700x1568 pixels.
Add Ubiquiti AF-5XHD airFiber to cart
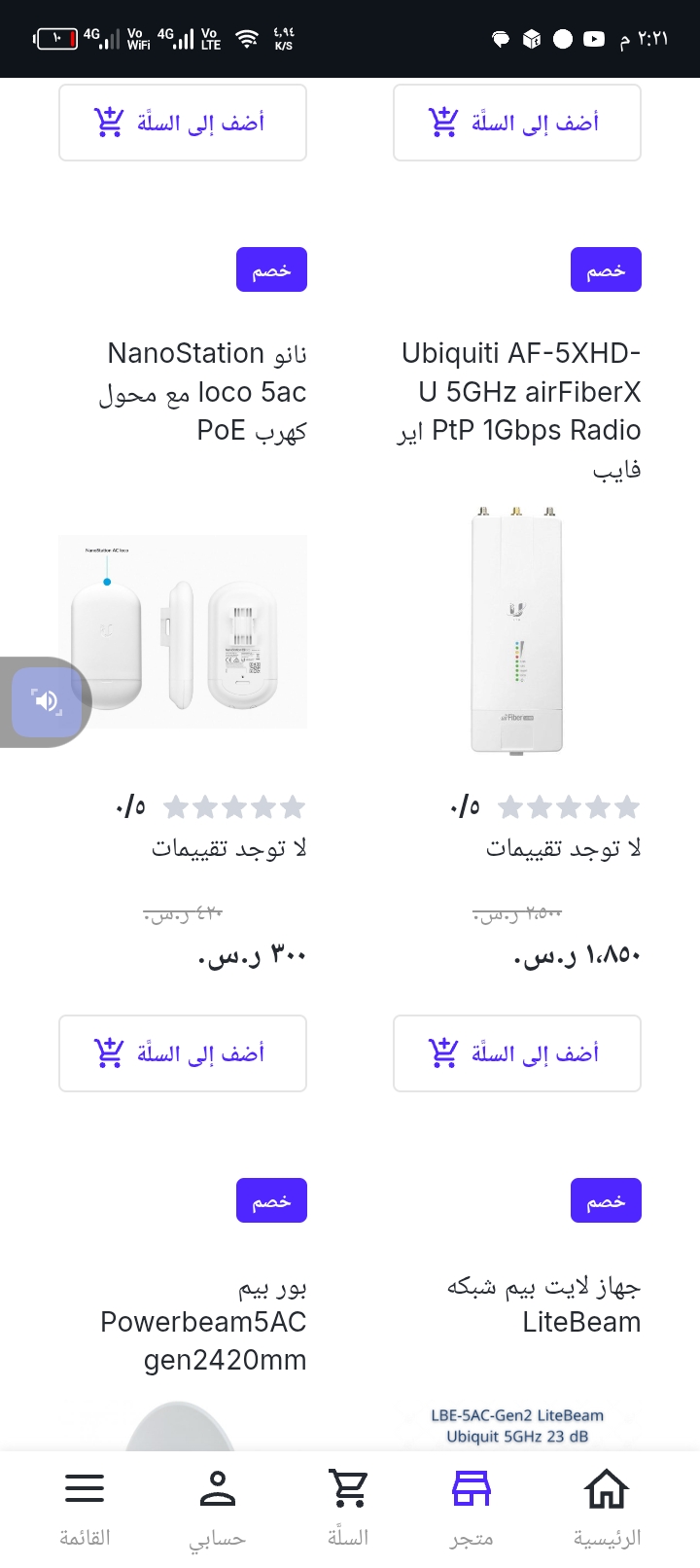(517, 1053)
